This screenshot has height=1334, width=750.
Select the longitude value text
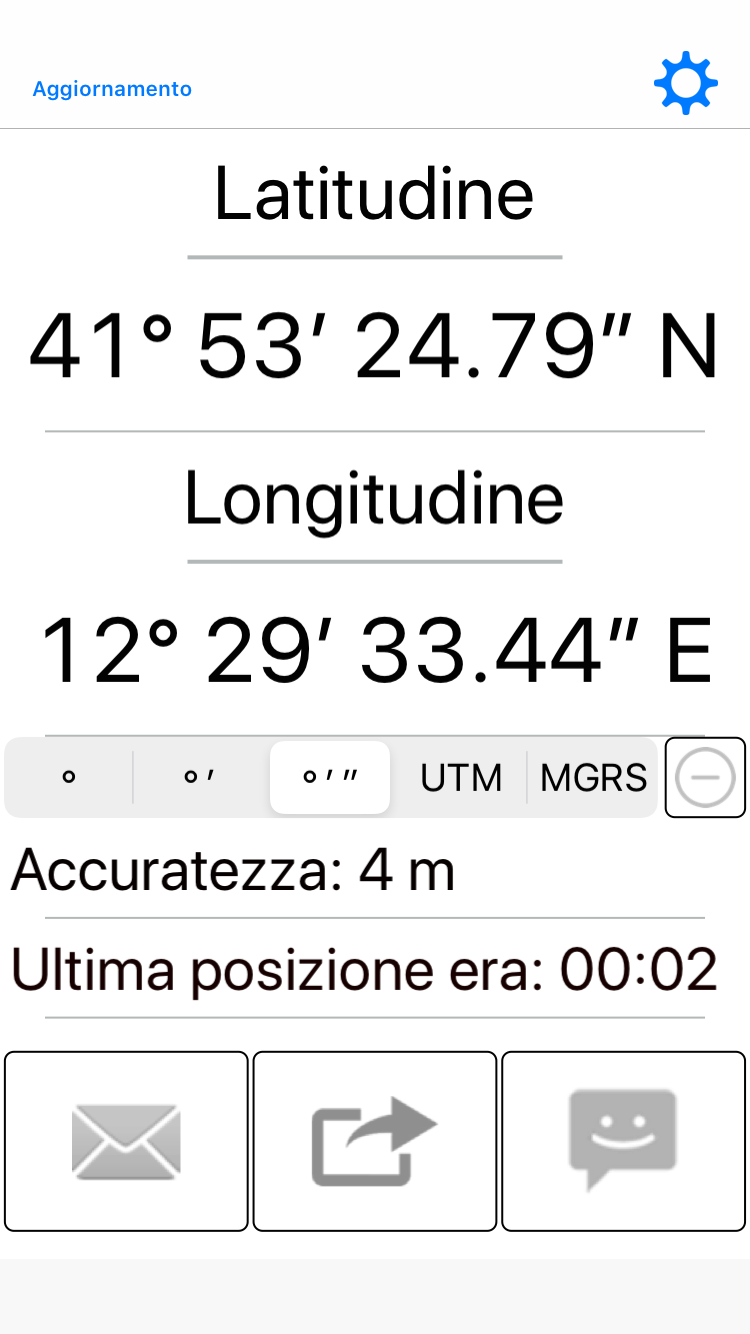[374, 648]
